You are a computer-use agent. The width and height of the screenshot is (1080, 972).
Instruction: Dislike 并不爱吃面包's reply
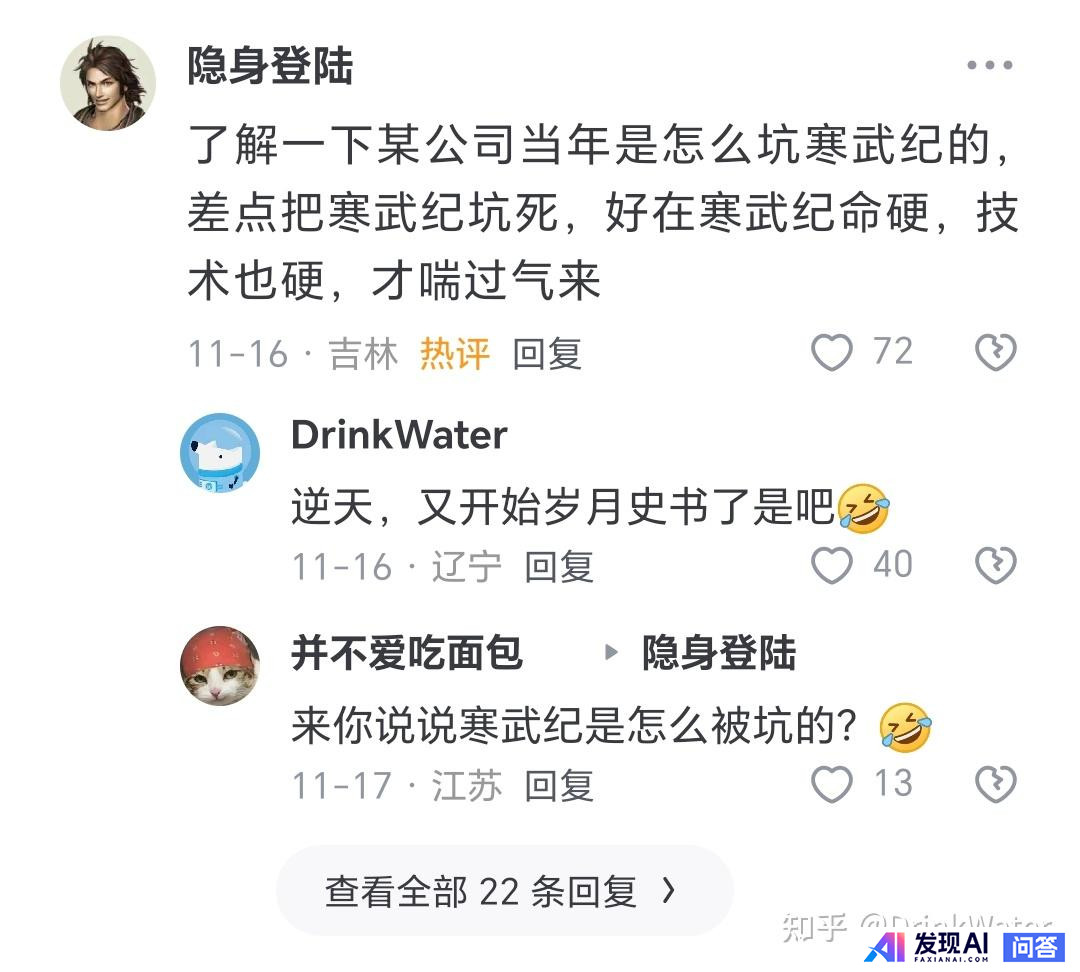pyautogui.click(x=995, y=785)
